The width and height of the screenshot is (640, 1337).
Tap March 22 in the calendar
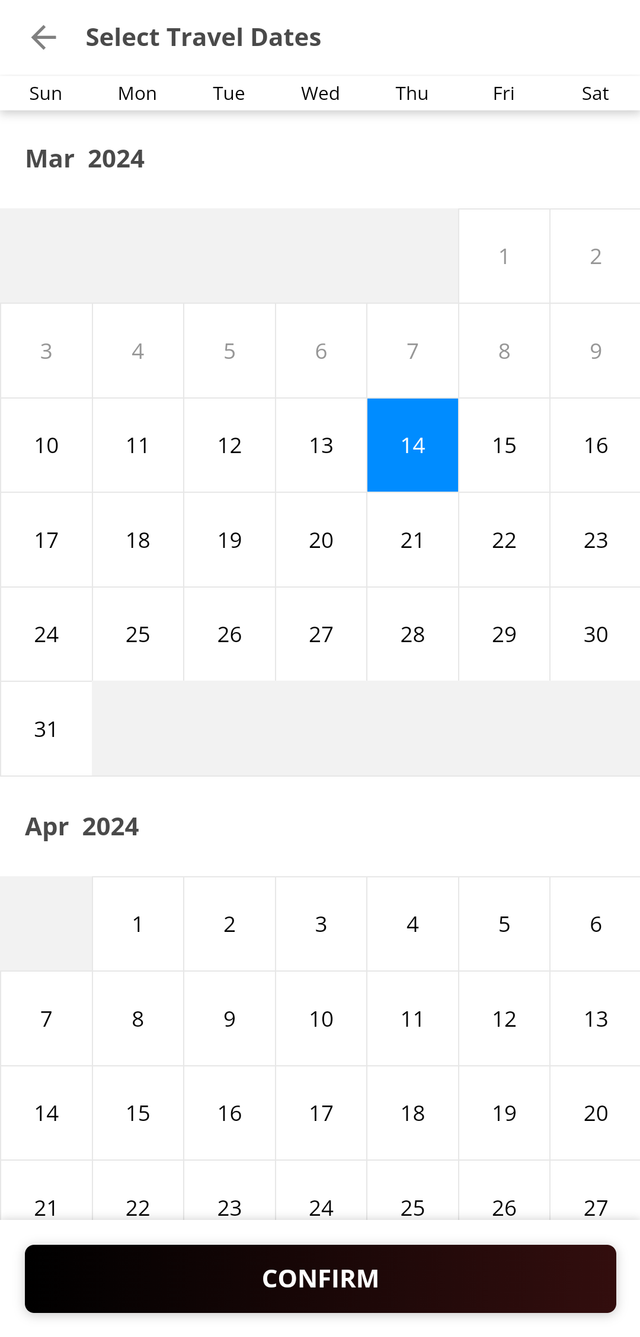pos(504,540)
